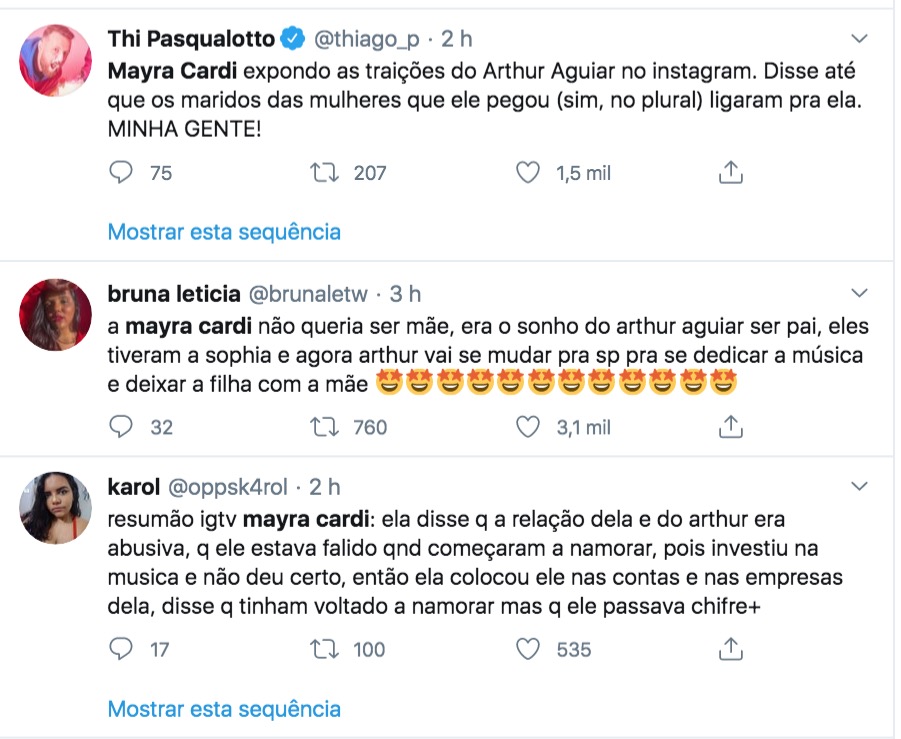Share Thi Pasqualotto's tweet
The height and width of the screenshot is (739, 901).
pos(731,173)
